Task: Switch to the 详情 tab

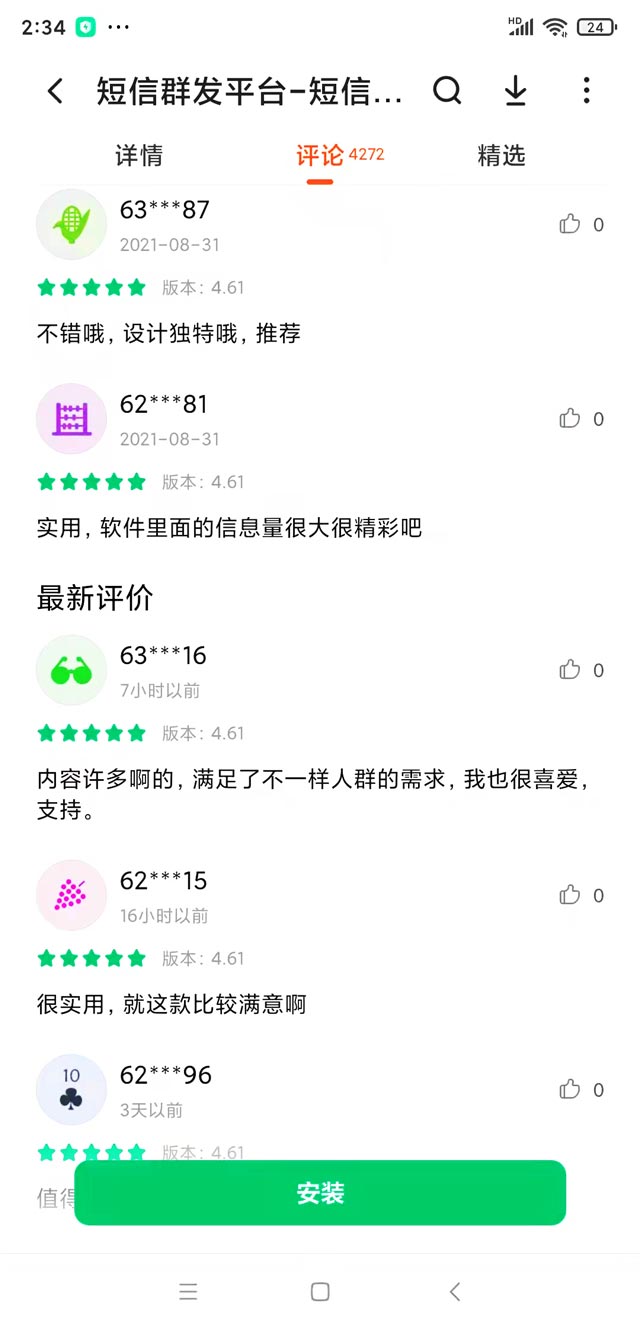Action: tap(139, 156)
